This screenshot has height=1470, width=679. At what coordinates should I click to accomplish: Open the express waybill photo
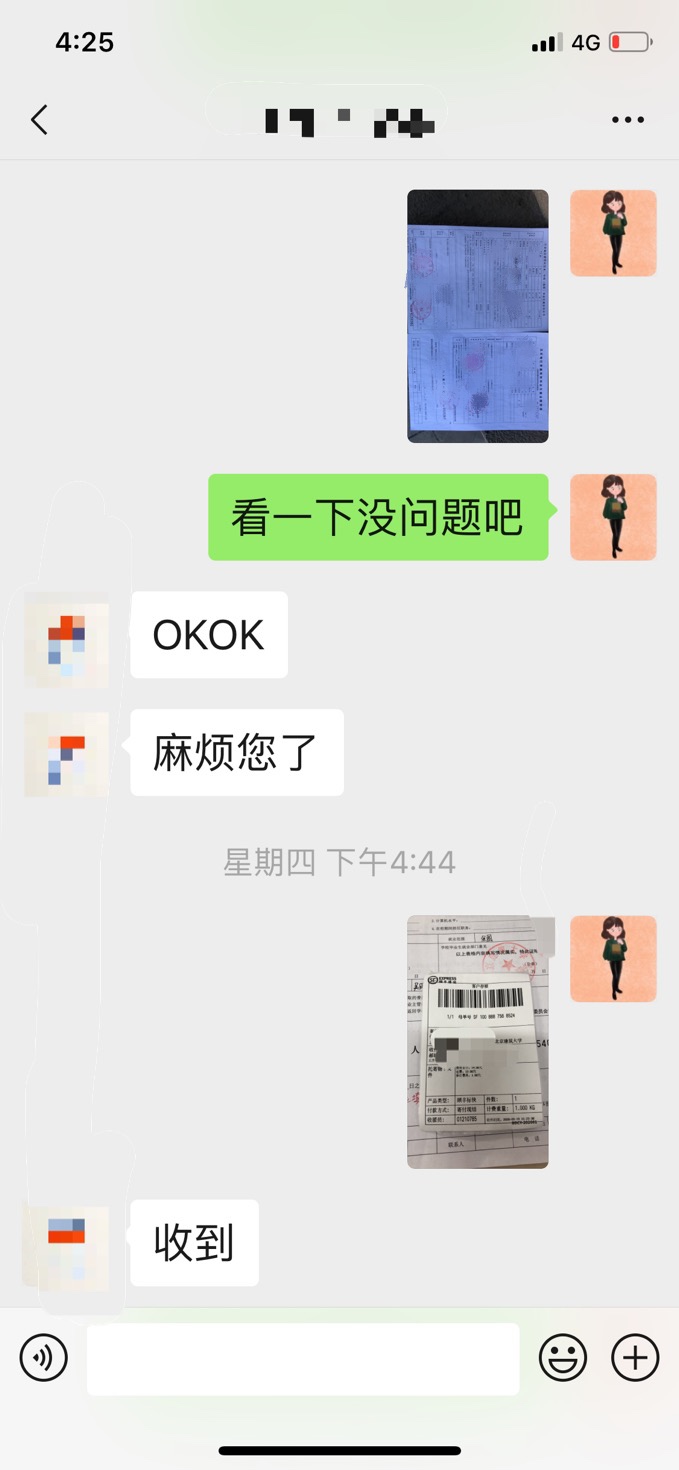click(477, 1041)
